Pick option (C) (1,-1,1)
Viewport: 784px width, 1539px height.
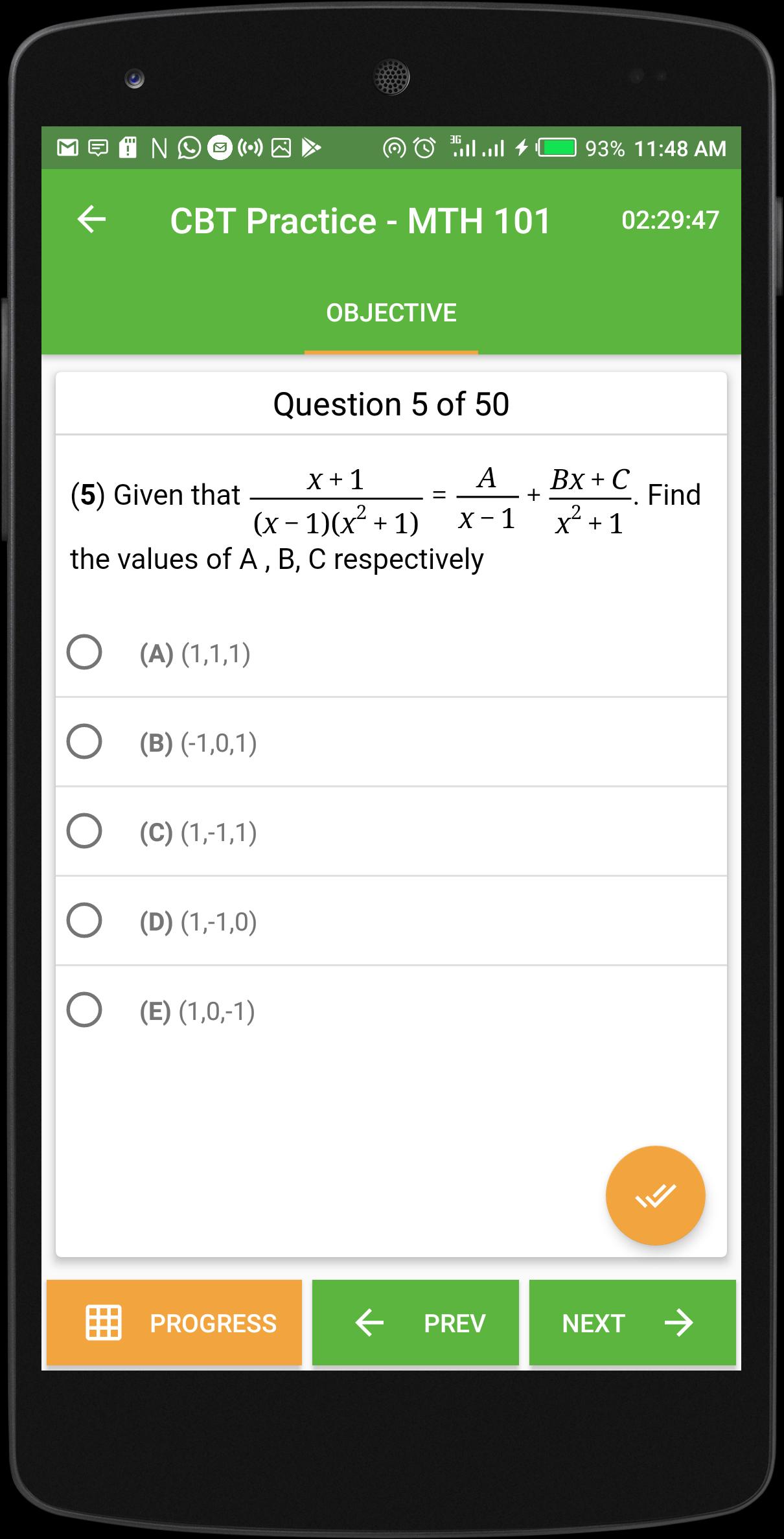(x=84, y=831)
